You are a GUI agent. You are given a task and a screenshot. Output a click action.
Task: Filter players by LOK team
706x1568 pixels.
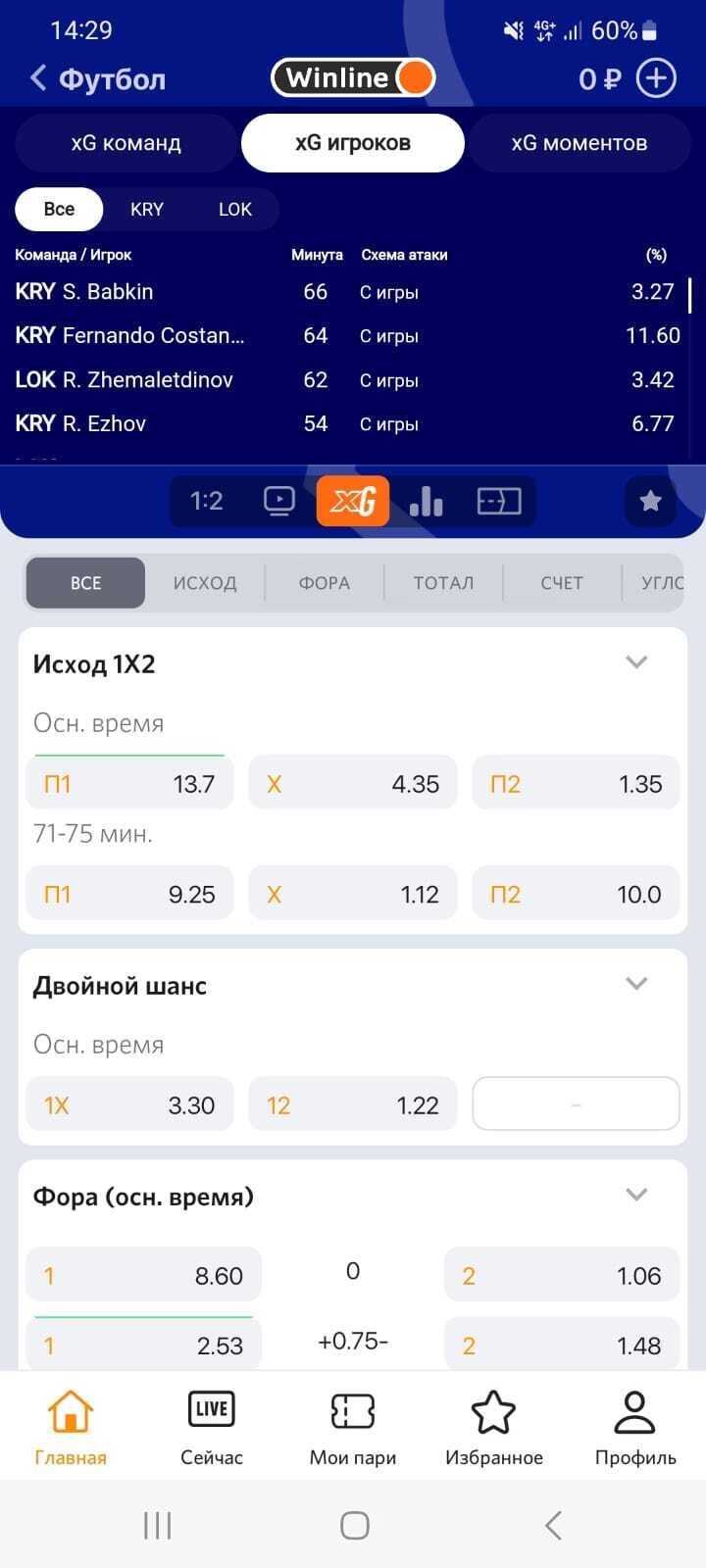(x=235, y=209)
